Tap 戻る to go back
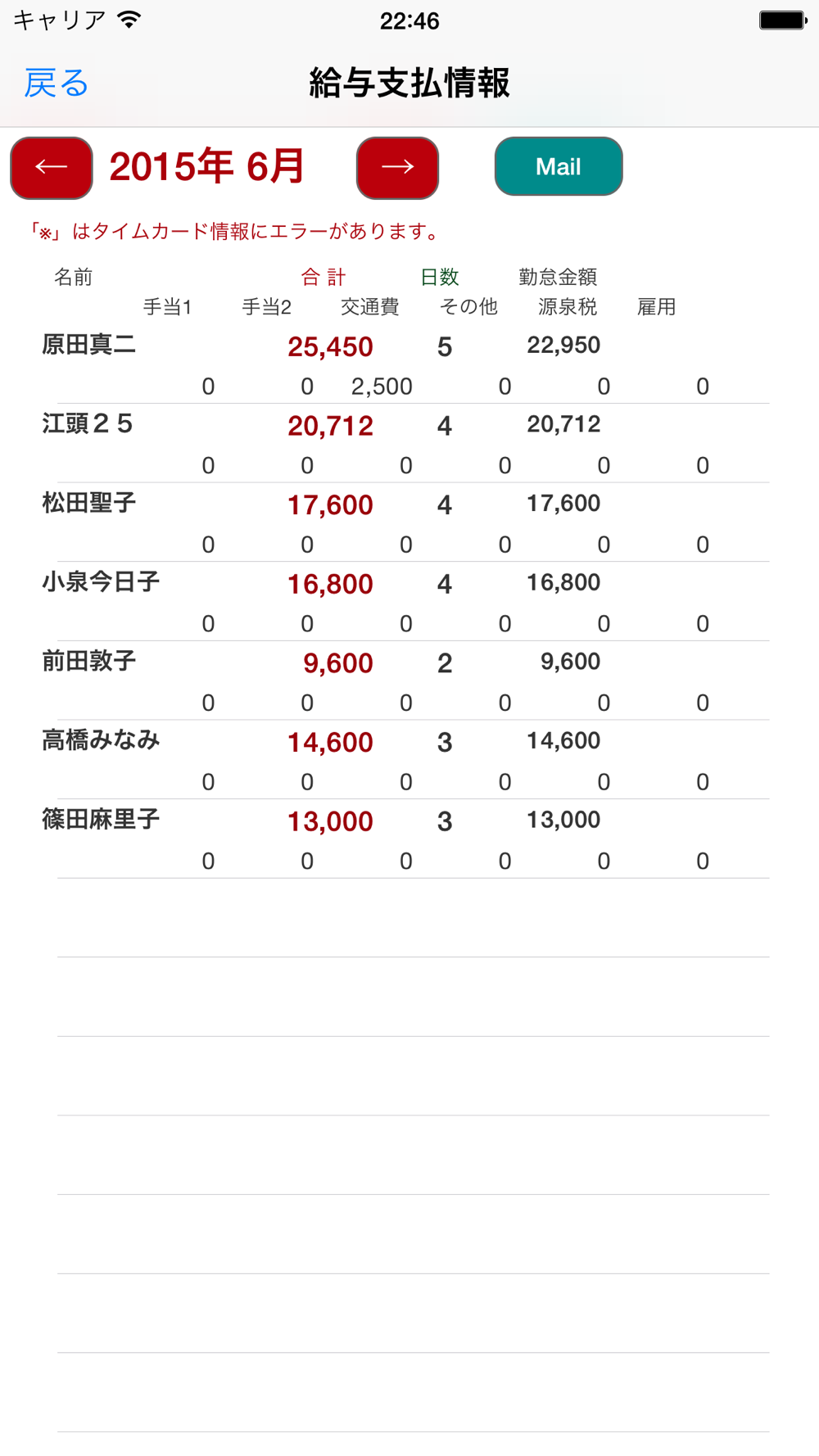The image size is (819, 1456). [x=56, y=84]
